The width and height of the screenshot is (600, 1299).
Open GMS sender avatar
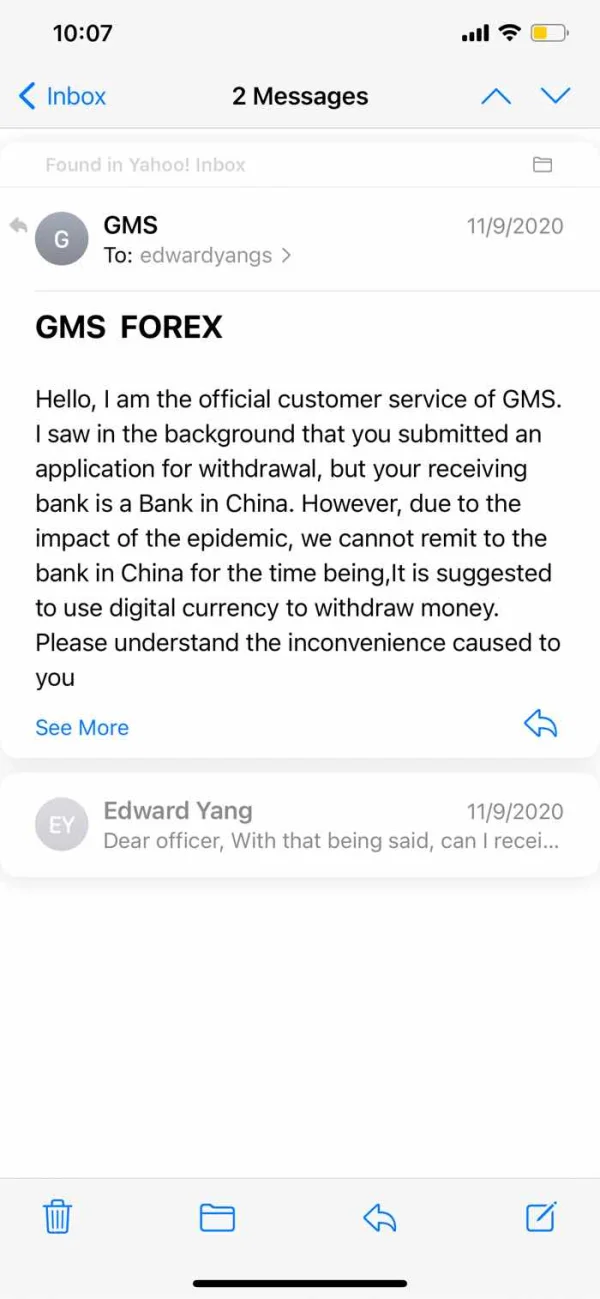[x=62, y=240]
